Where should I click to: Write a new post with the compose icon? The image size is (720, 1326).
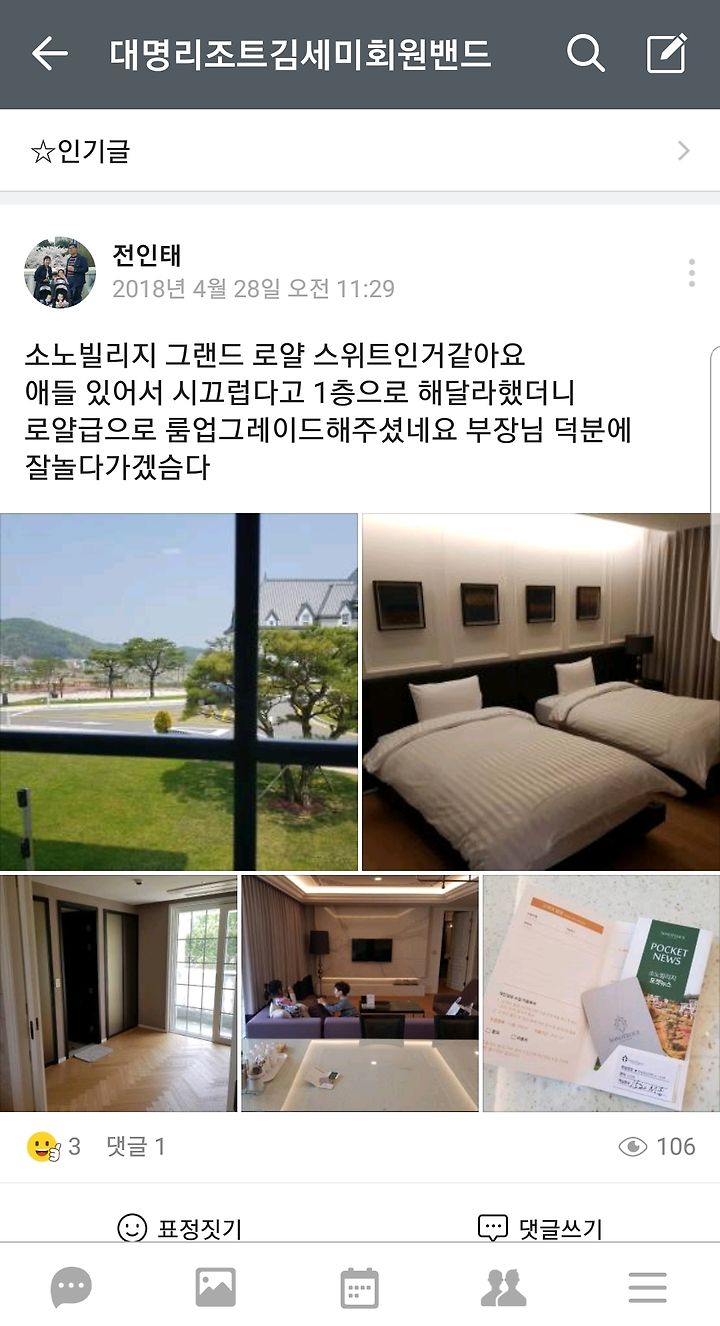(667, 53)
